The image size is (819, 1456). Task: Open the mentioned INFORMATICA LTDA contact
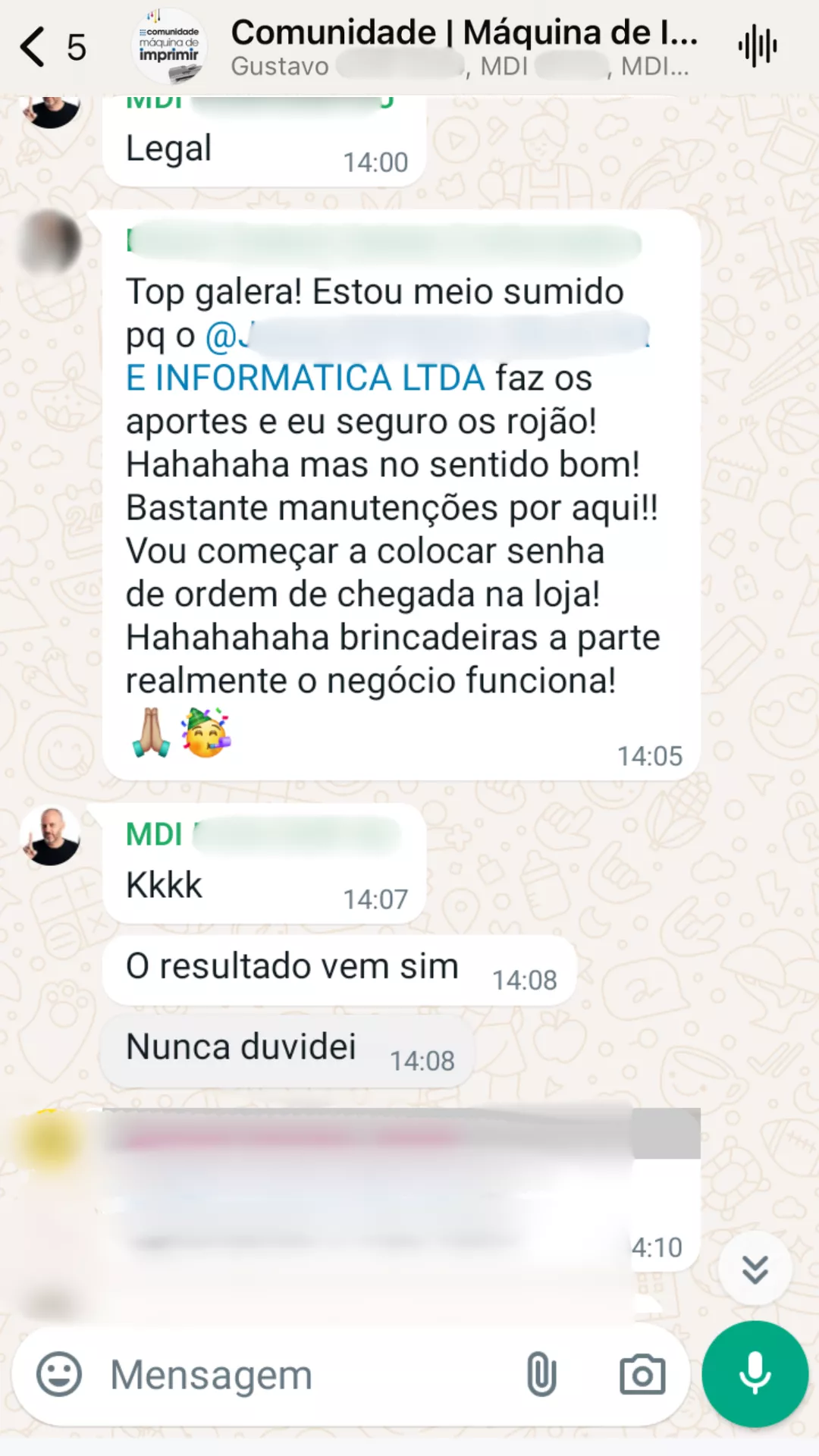click(305, 378)
